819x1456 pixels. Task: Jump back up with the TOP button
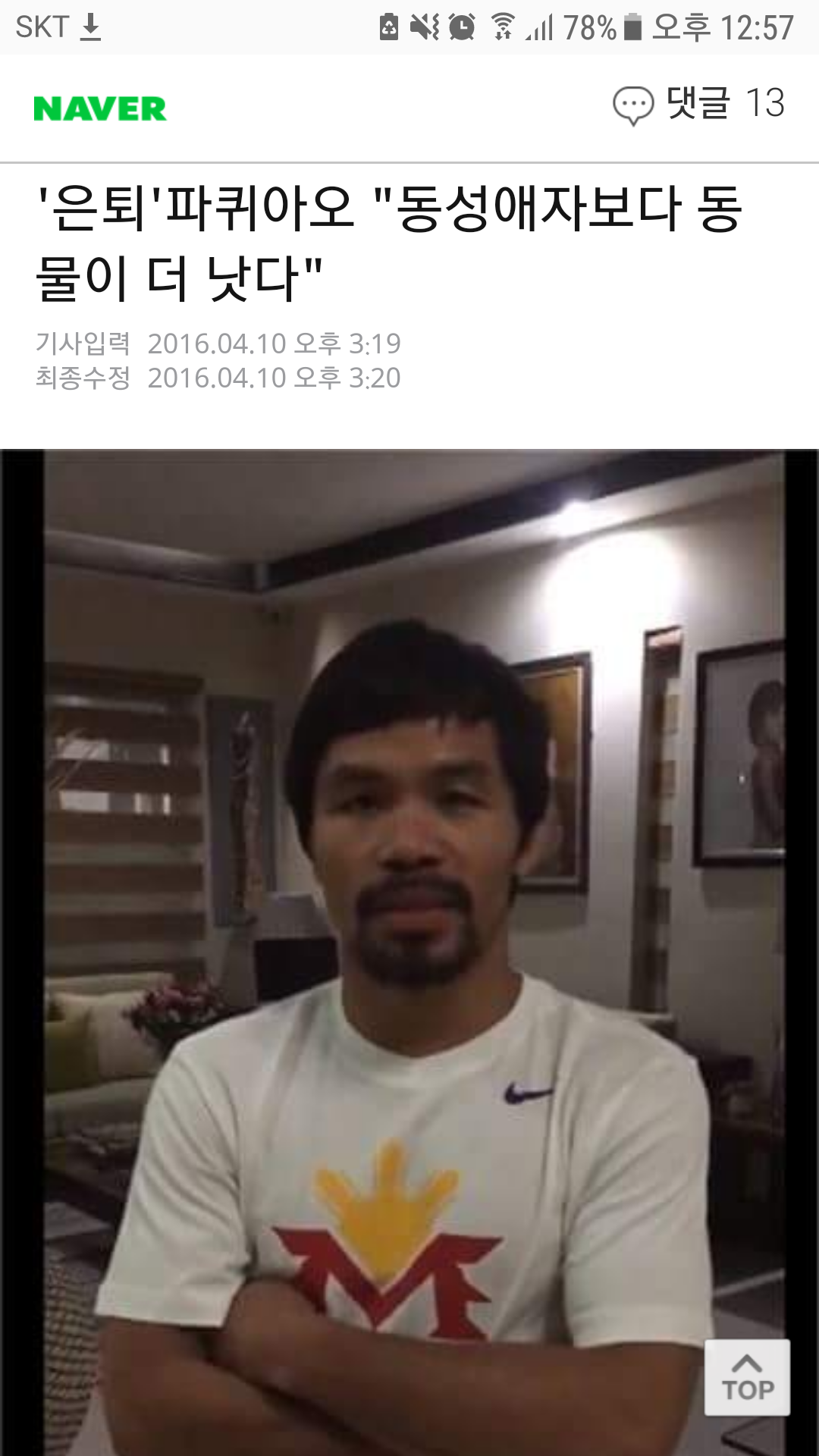coord(747,1376)
